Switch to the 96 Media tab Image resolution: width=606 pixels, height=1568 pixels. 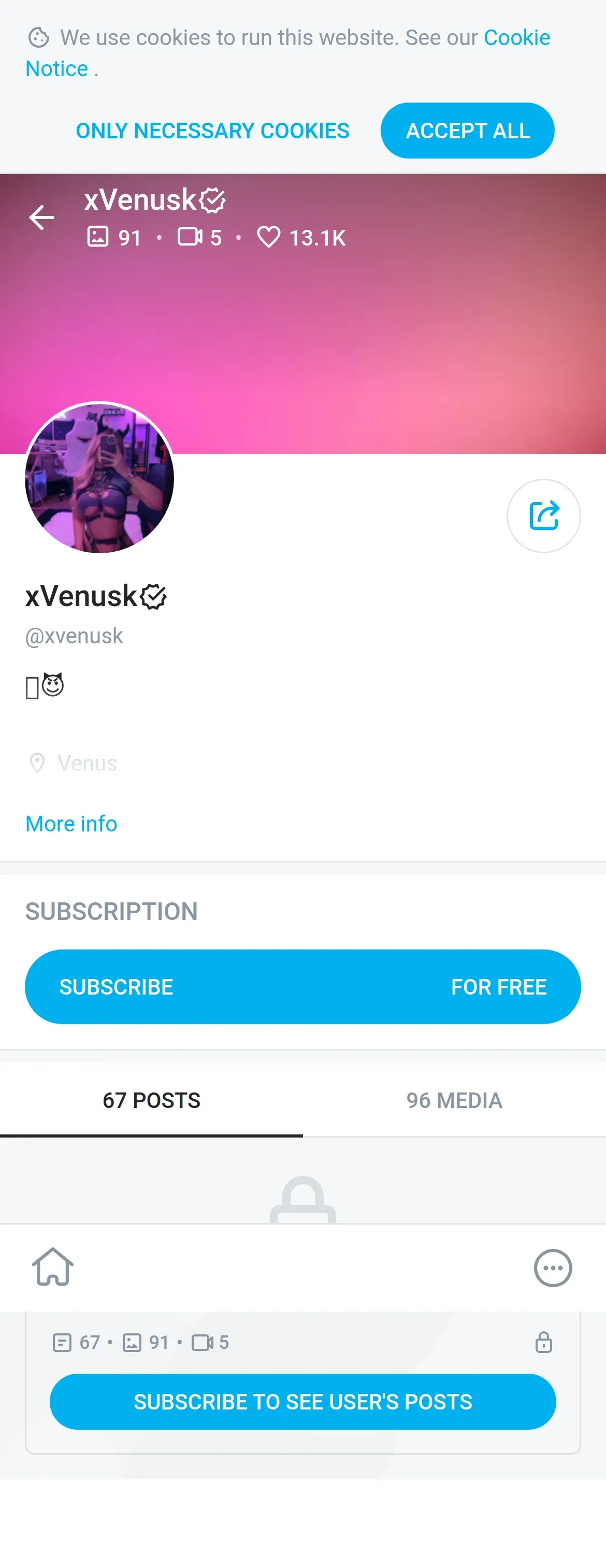coord(454,1101)
